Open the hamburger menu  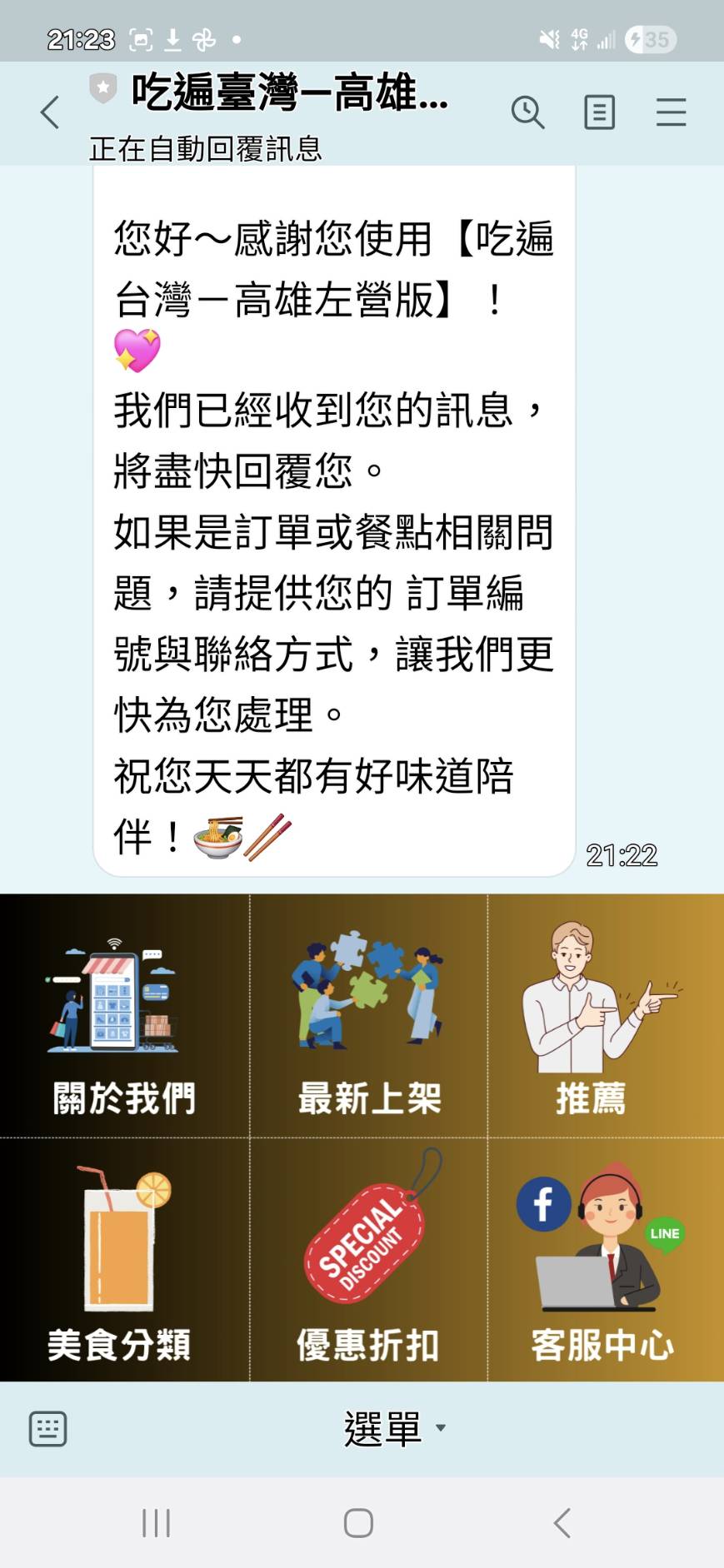pos(671,112)
